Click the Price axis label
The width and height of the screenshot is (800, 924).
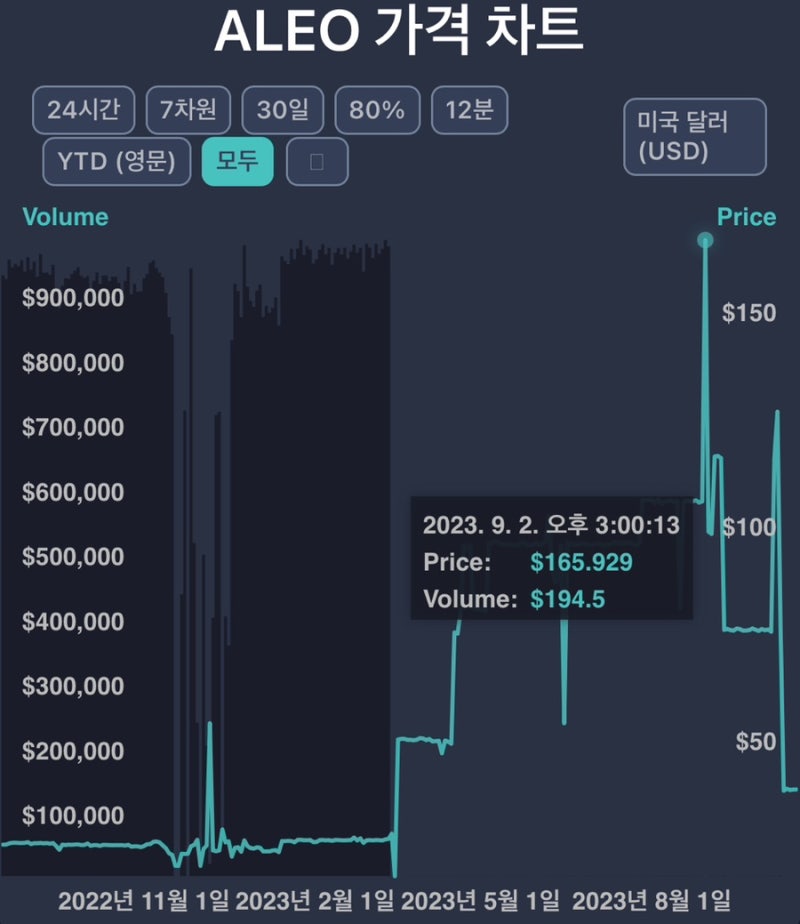coord(747,216)
